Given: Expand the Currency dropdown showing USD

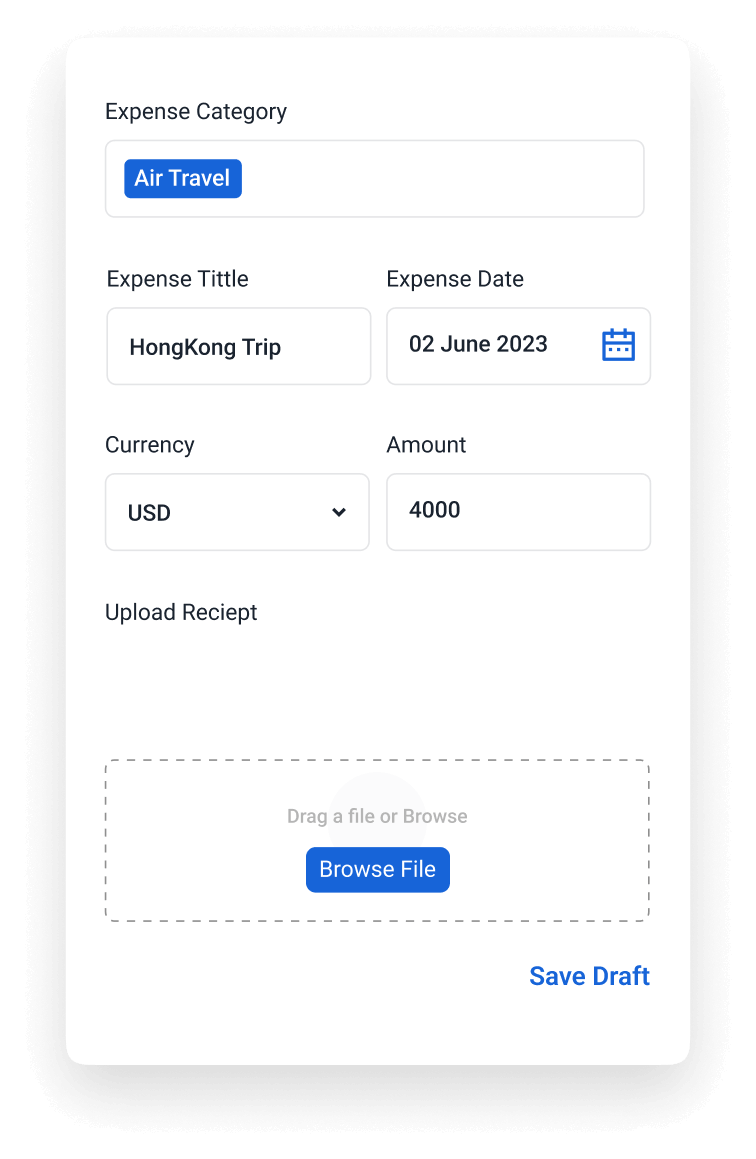Looking at the screenshot, I should pyautogui.click(x=237, y=512).
